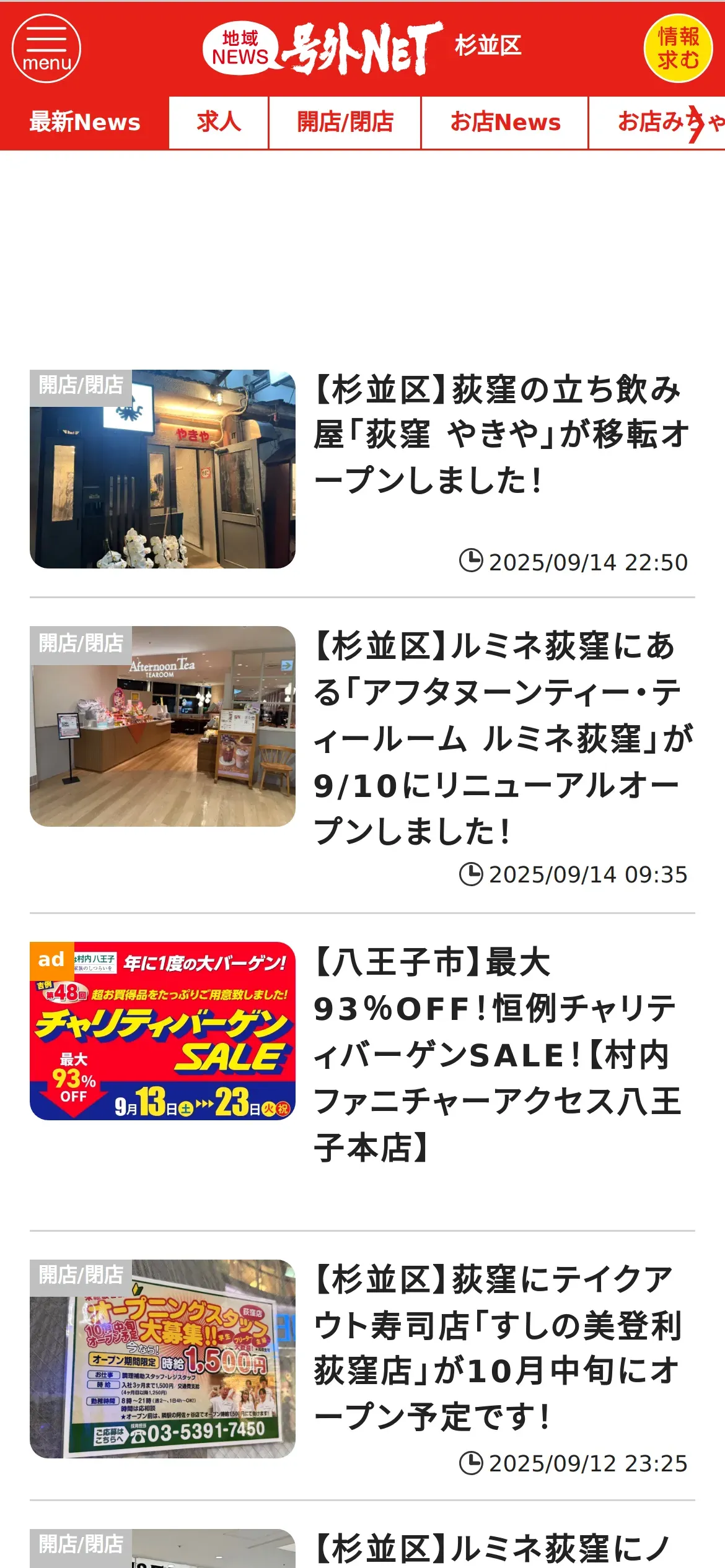Select the 最新News tab
Screen dimensions: 725x1568
[x=85, y=123]
